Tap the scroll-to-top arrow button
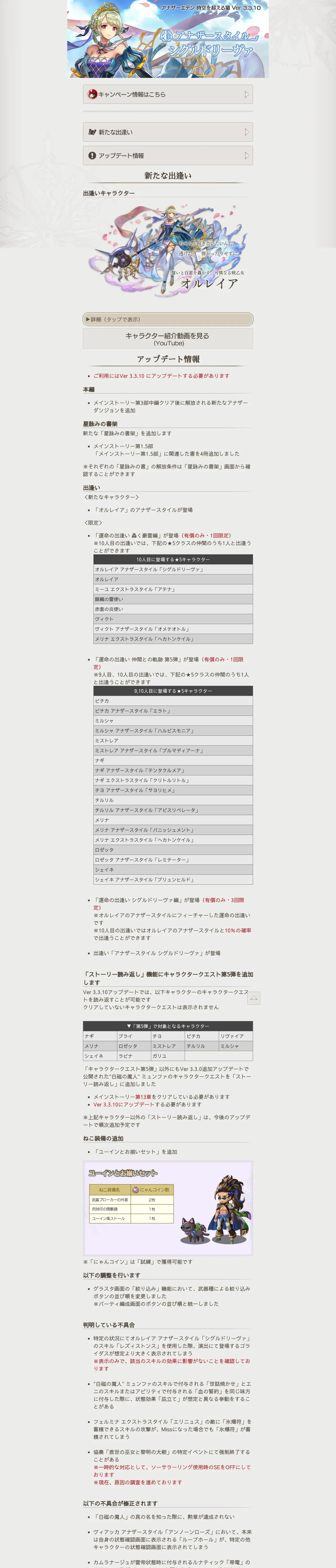The image size is (336, 1568). click(254, 998)
